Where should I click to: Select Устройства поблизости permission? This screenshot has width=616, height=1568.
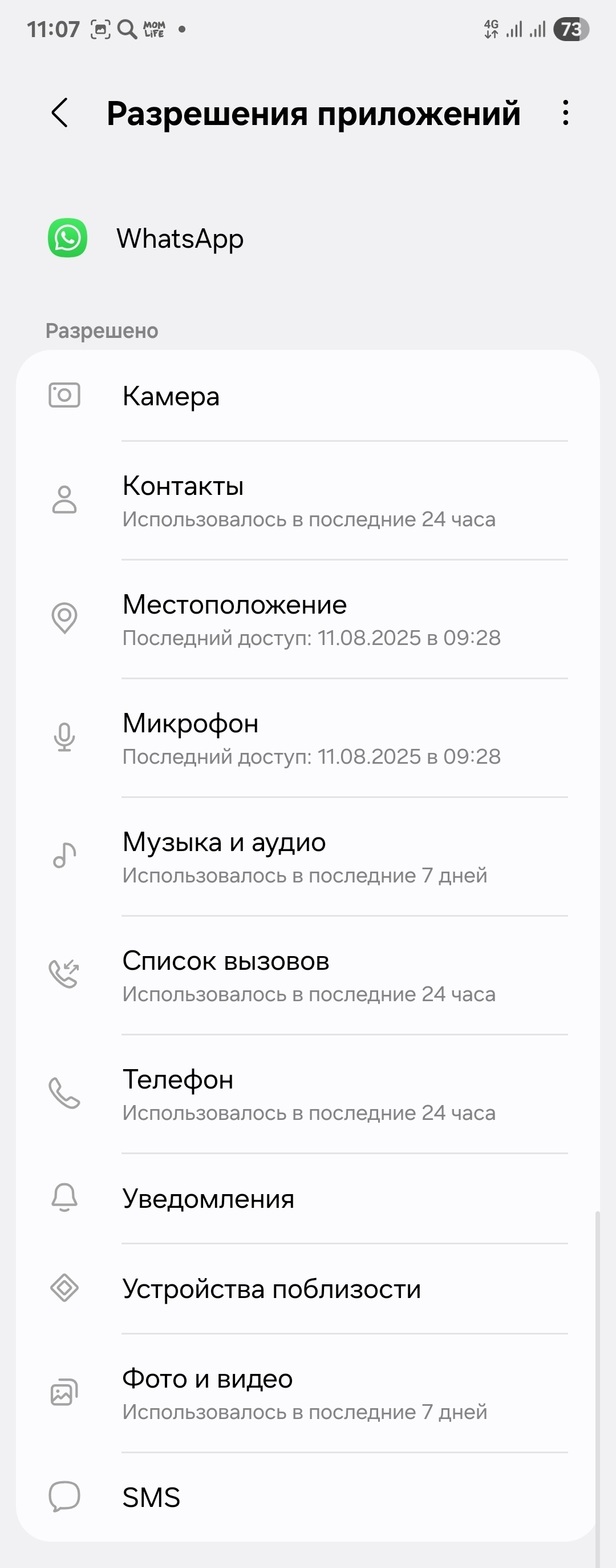click(x=307, y=1289)
